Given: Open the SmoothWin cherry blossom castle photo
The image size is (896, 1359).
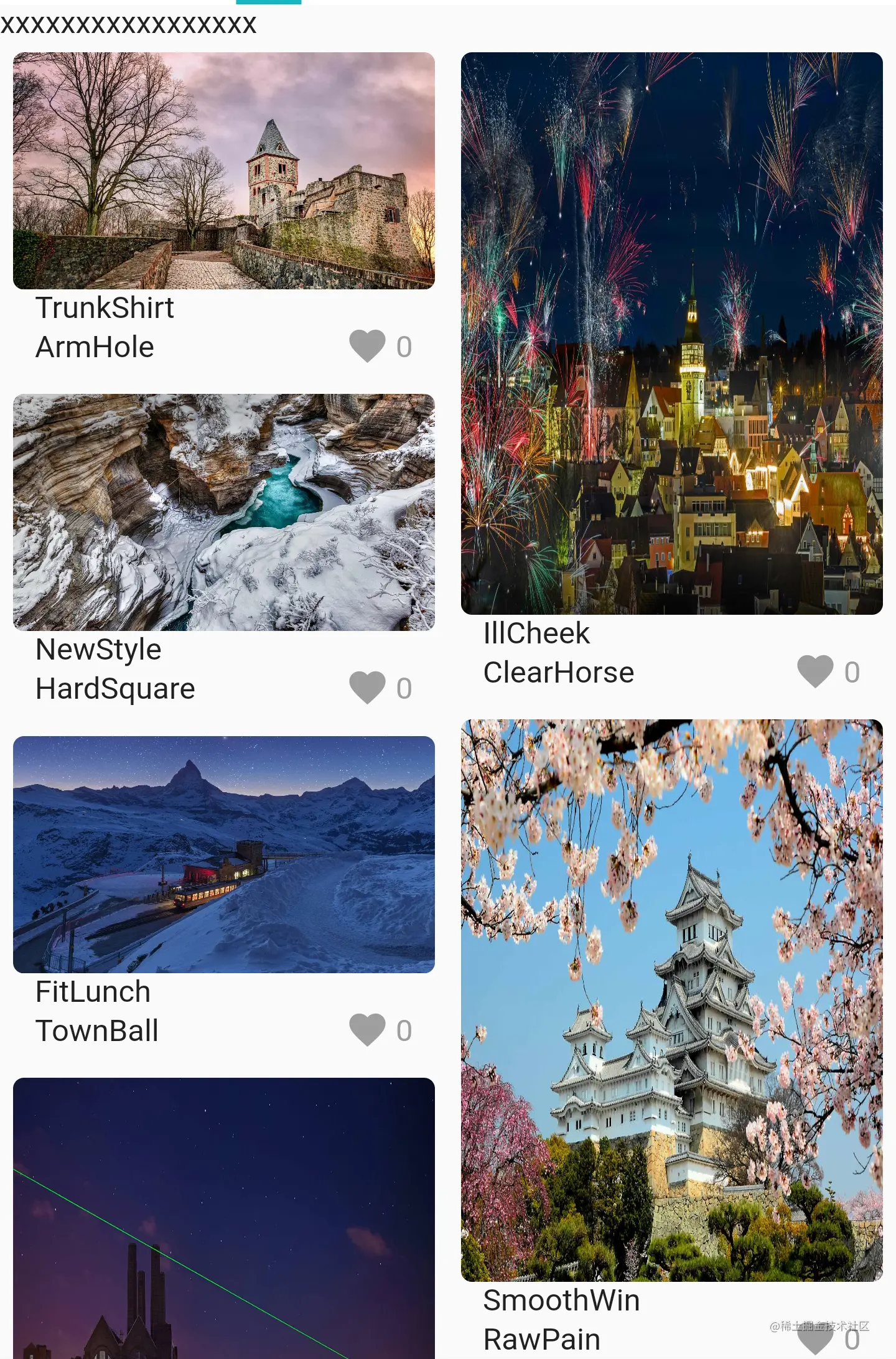Looking at the screenshot, I should 672,1000.
